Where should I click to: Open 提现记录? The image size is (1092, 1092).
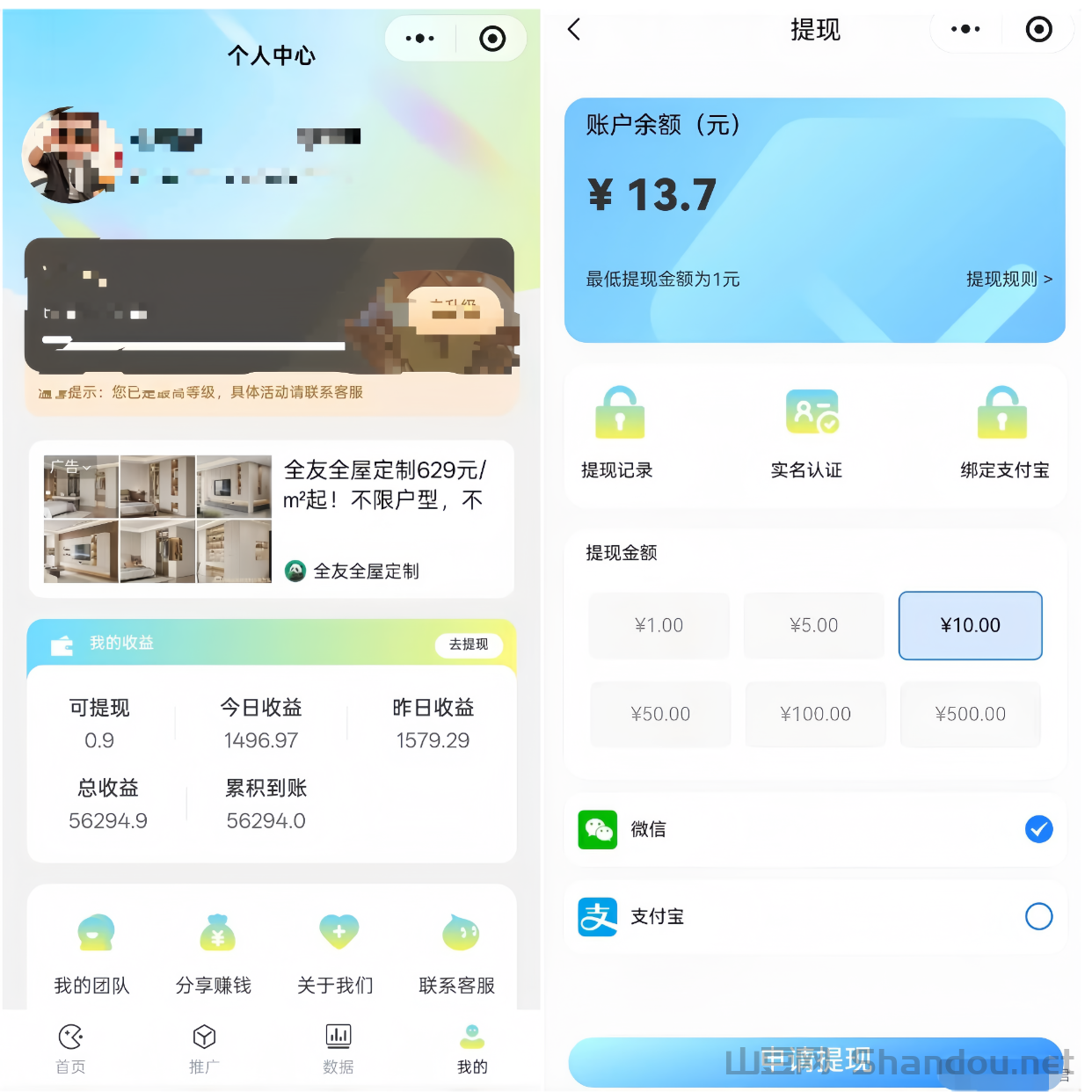[618, 433]
